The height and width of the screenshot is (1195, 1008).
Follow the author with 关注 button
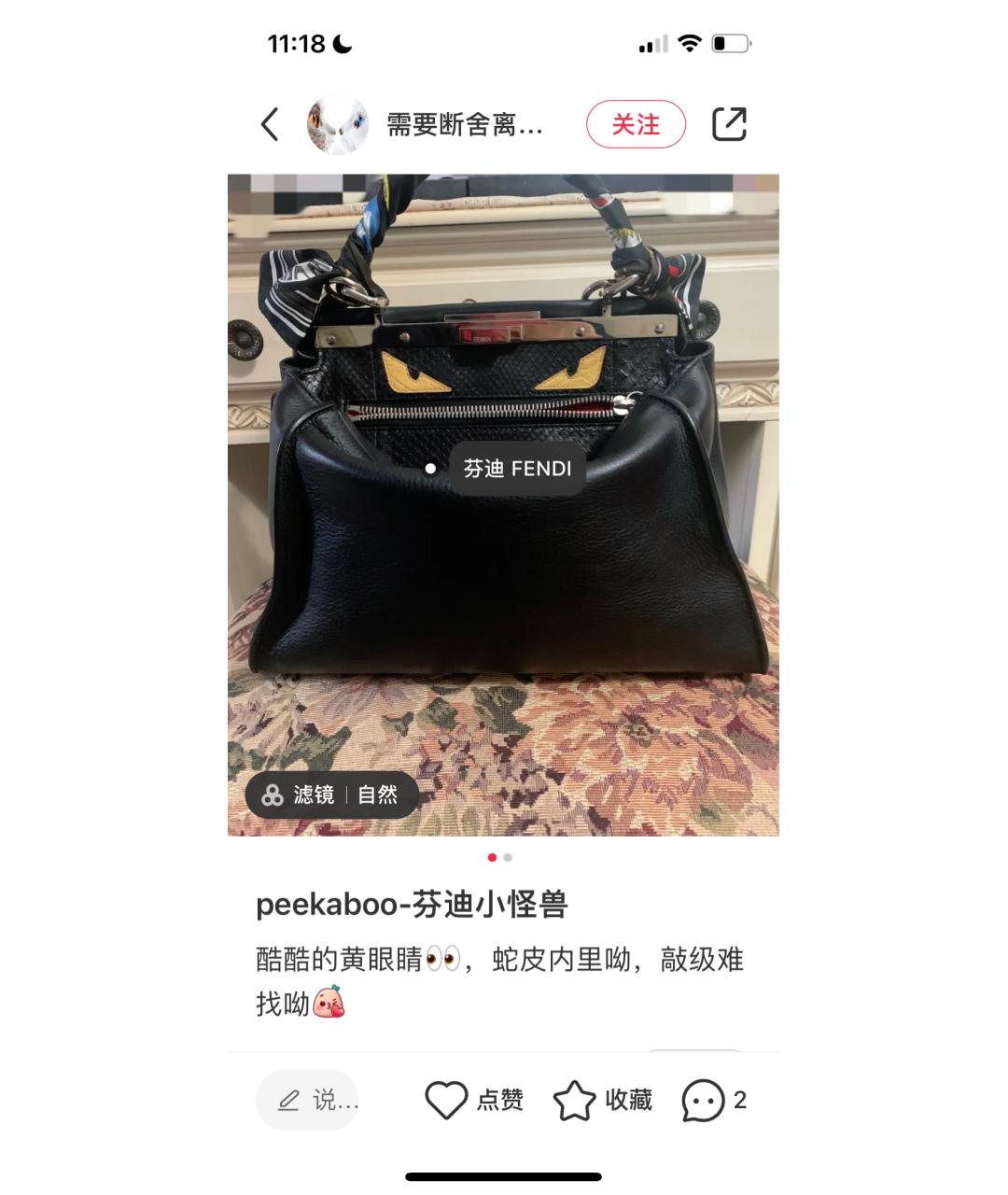click(x=636, y=124)
